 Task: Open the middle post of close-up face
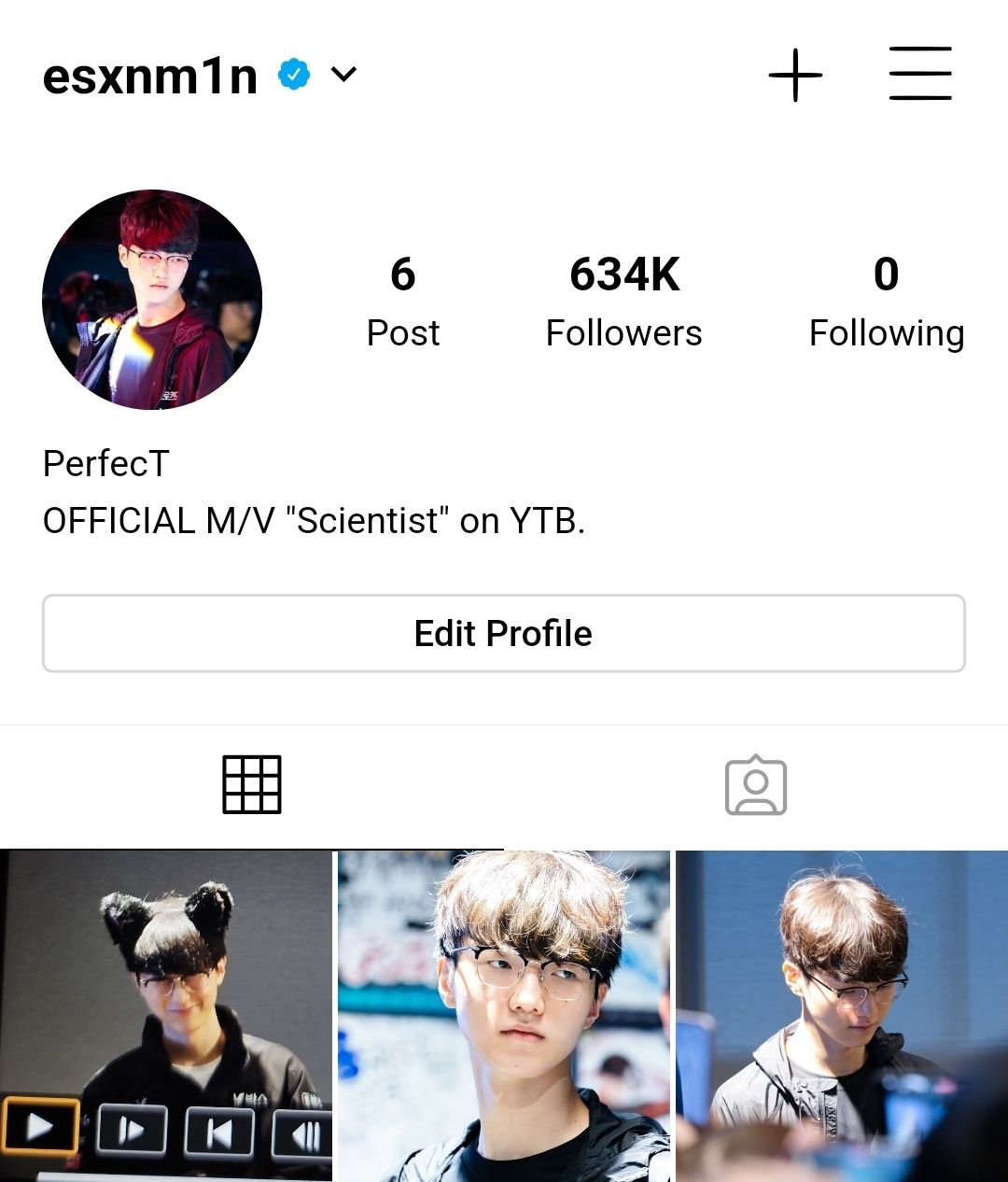click(503, 1016)
